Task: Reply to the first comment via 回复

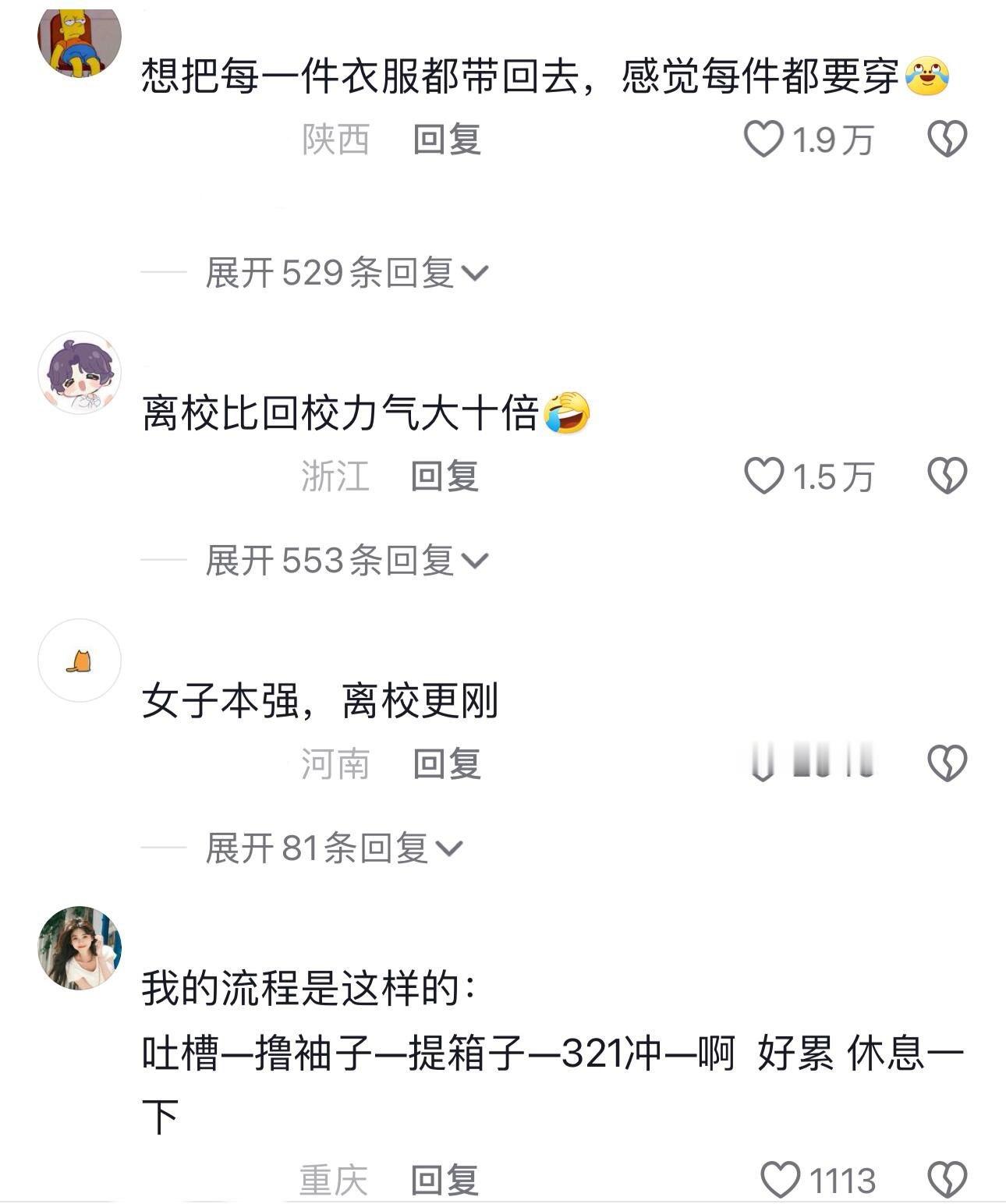Action: (x=445, y=139)
